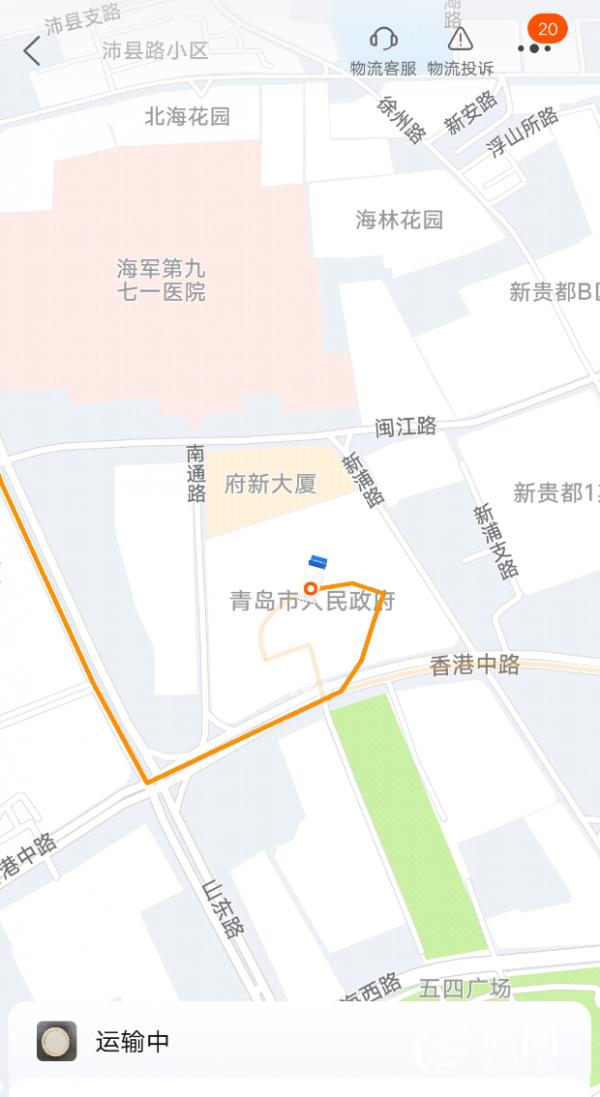This screenshot has width=600, height=1097.
Task: Go back using the top-left arrow
Action: 32,50
